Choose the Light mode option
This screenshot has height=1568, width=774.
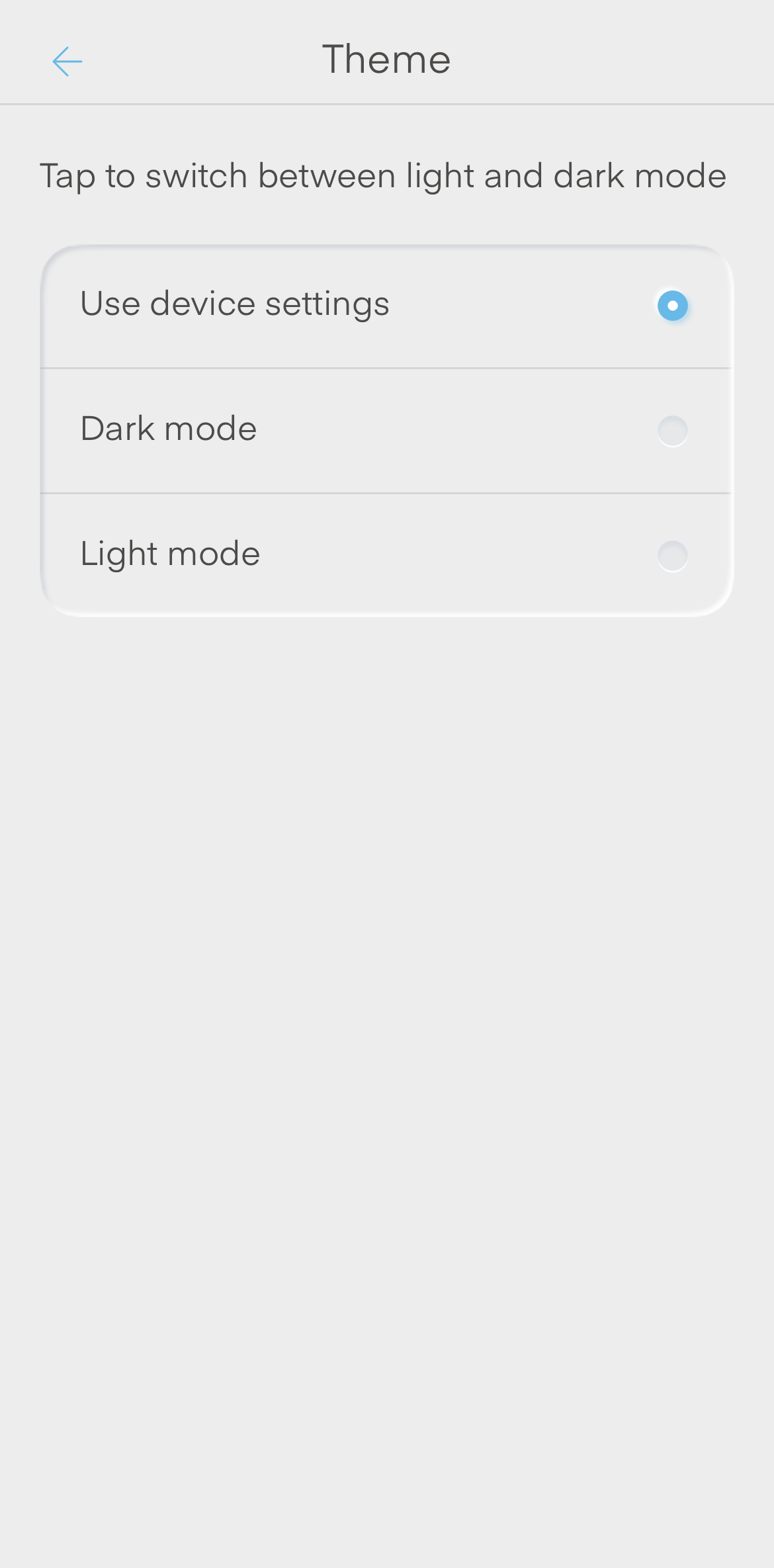[x=672, y=556]
